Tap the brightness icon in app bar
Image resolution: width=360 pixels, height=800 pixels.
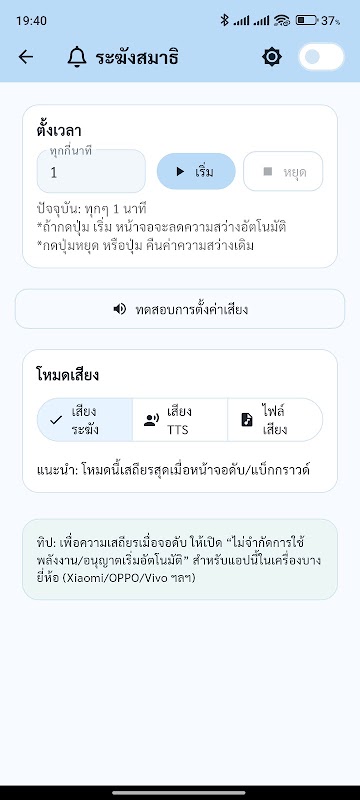tap(272, 57)
